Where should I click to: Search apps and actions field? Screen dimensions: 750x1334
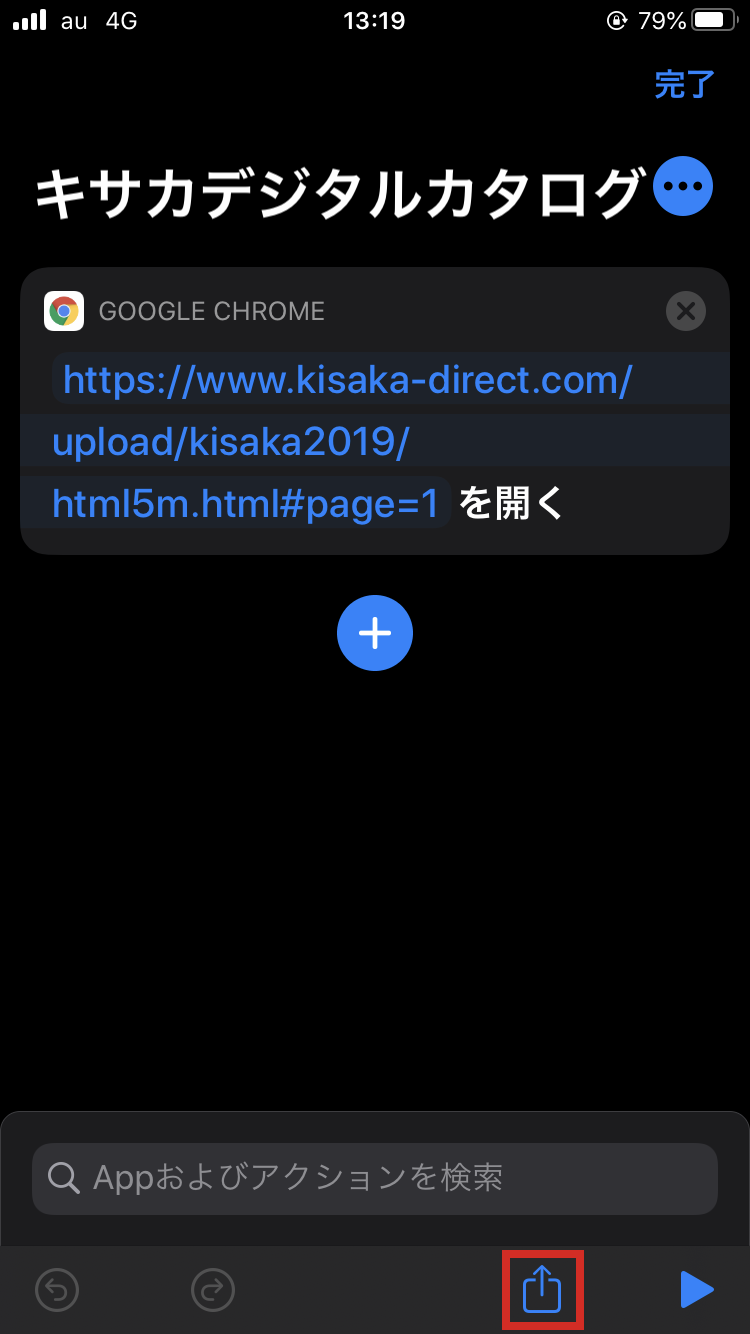pos(375,1178)
